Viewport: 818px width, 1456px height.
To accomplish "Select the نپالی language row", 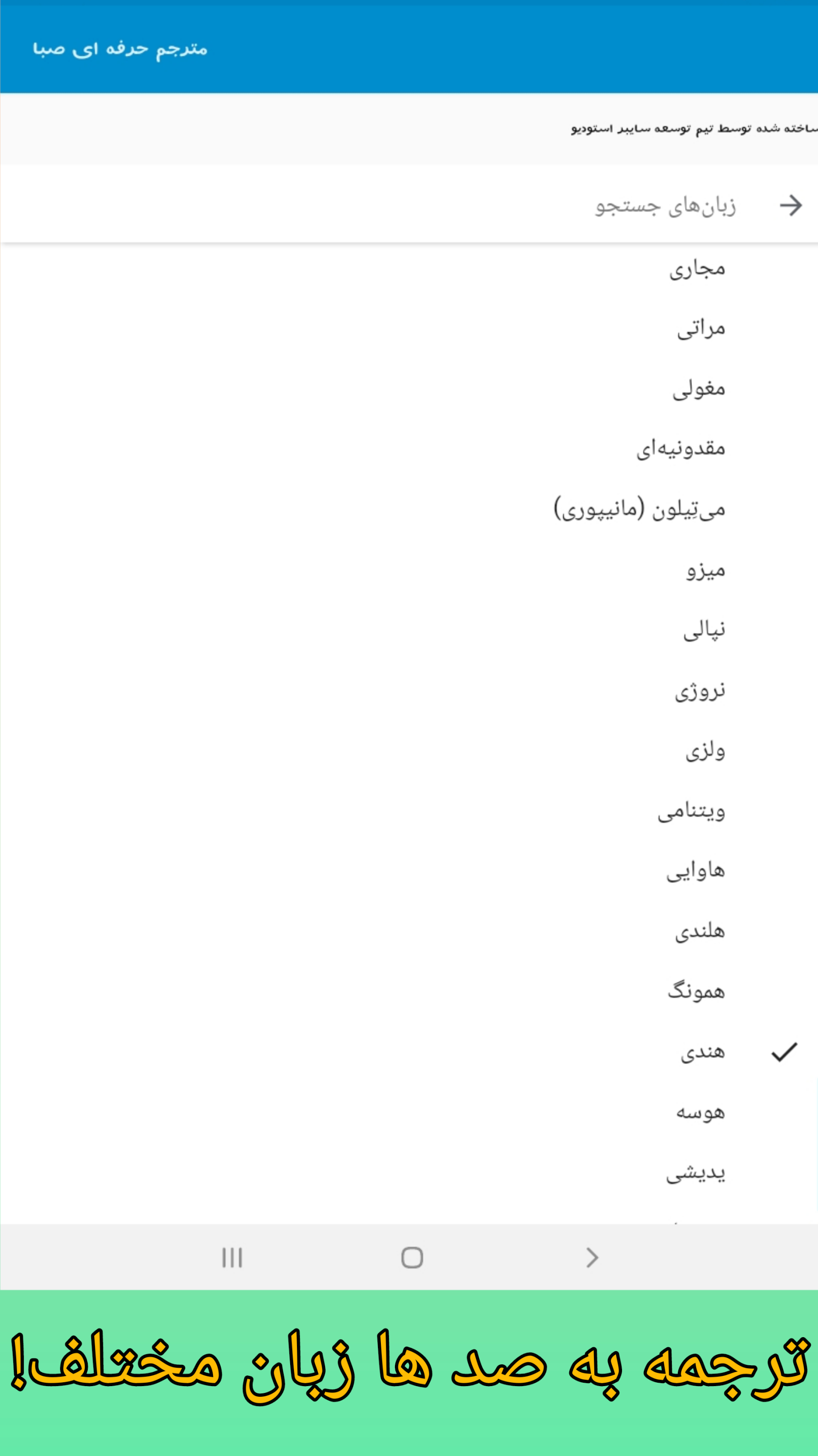I will (x=704, y=629).
